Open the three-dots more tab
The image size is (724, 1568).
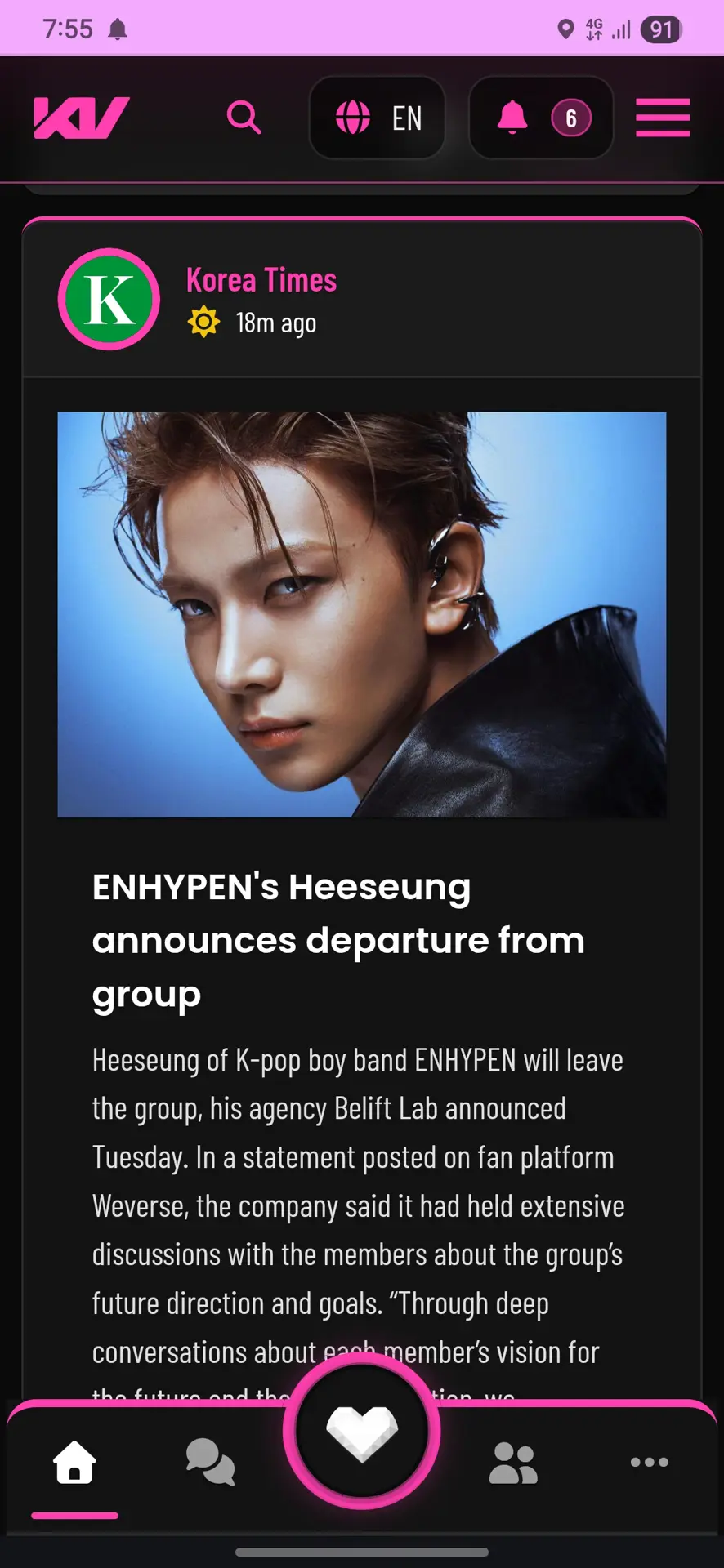650,1462
